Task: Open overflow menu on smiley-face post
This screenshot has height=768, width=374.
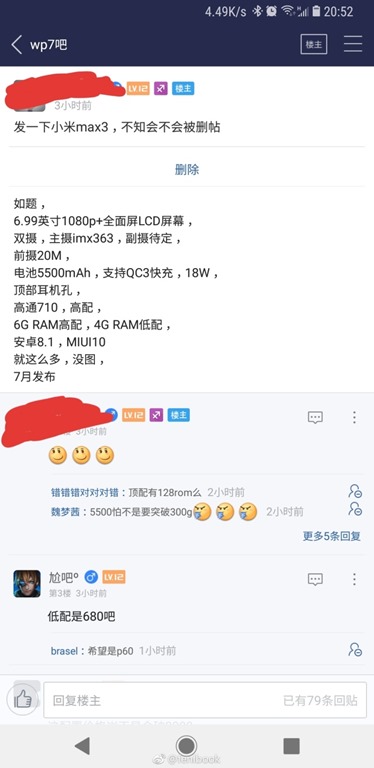Action: coord(354,417)
